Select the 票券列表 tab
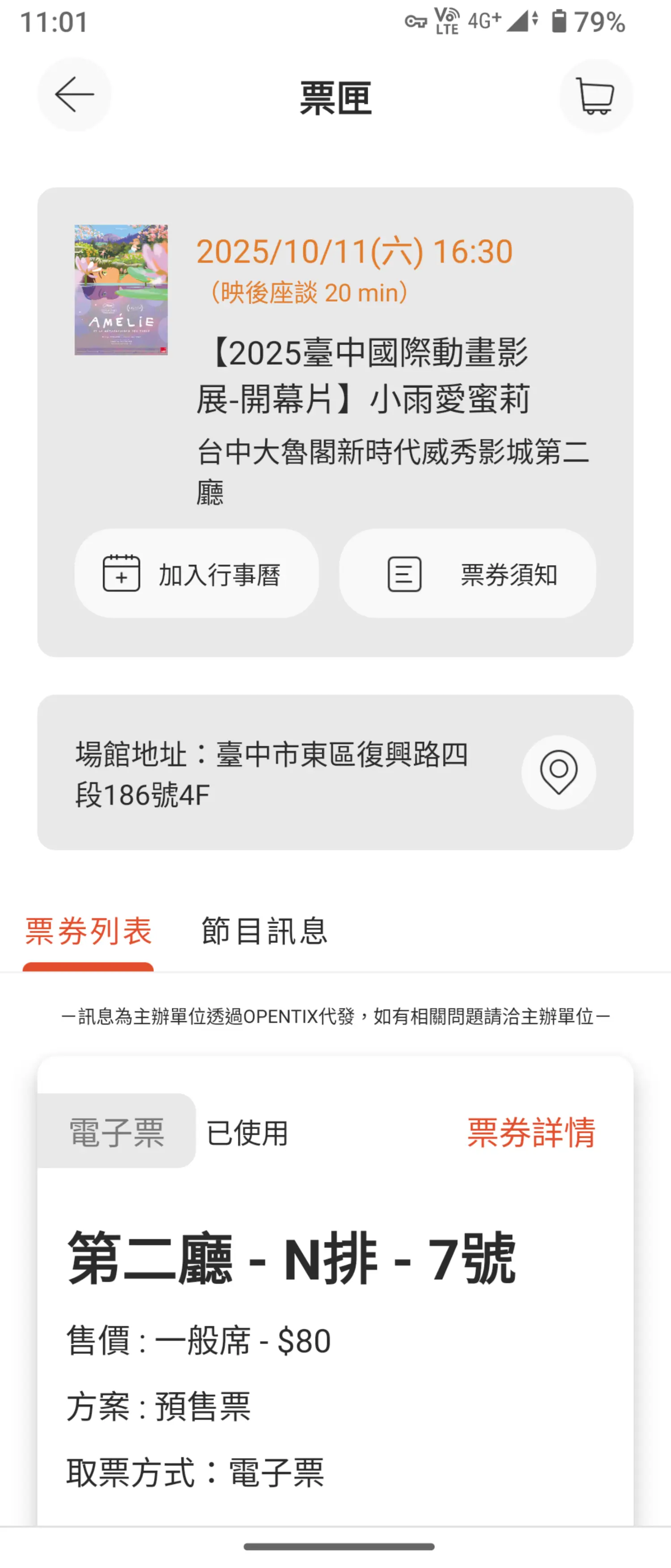 click(88, 931)
